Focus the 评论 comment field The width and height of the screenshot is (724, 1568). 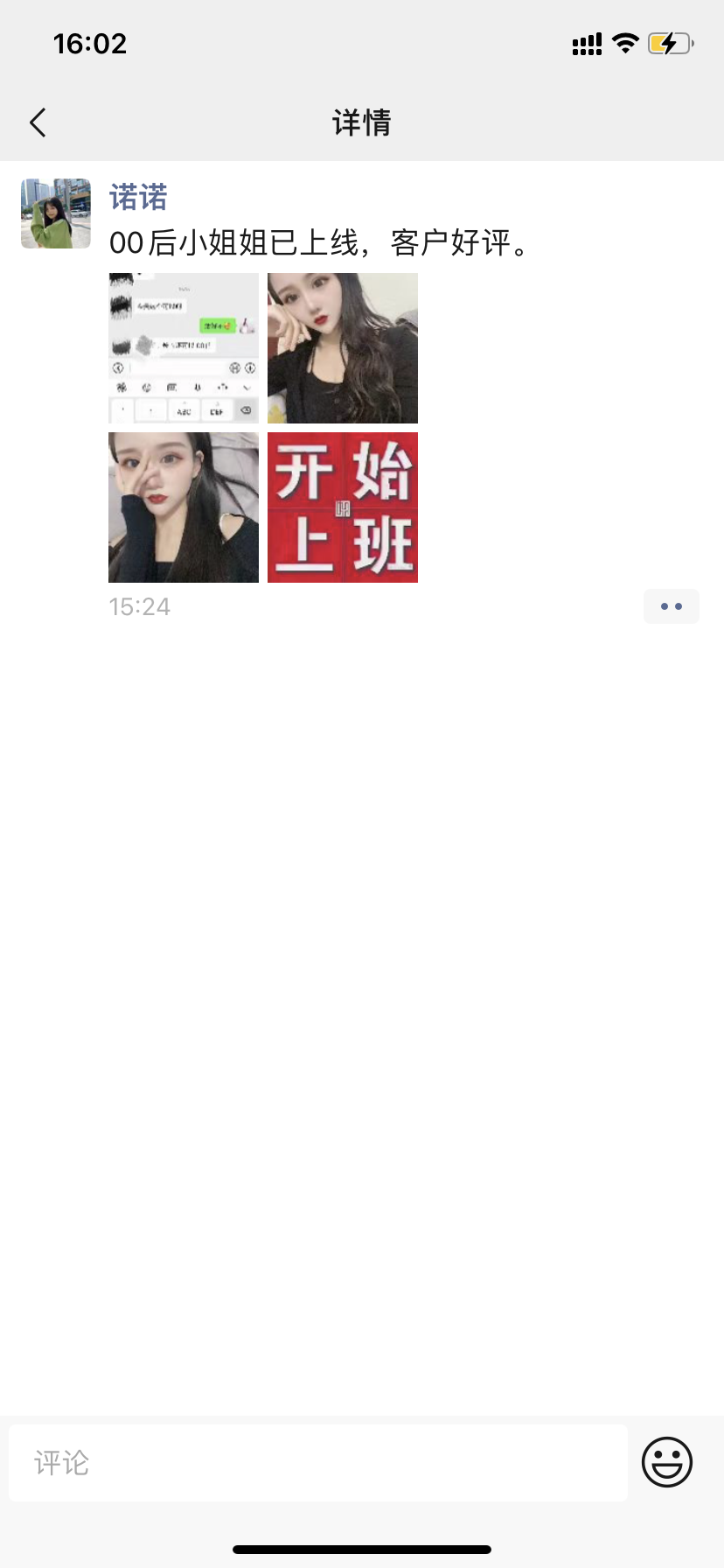(318, 1462)
